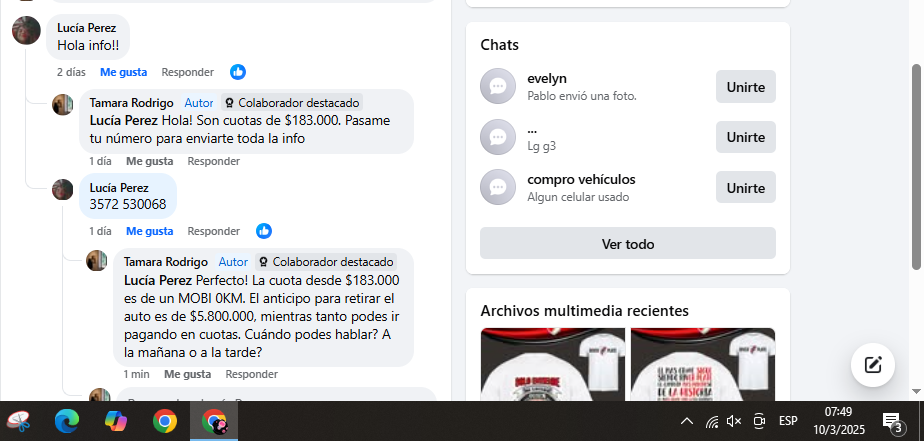Open Tamara Rodrigo's profile from her first reply
Image resolution: width=924 pixels, height=441 pixels.
coord(131,103)
